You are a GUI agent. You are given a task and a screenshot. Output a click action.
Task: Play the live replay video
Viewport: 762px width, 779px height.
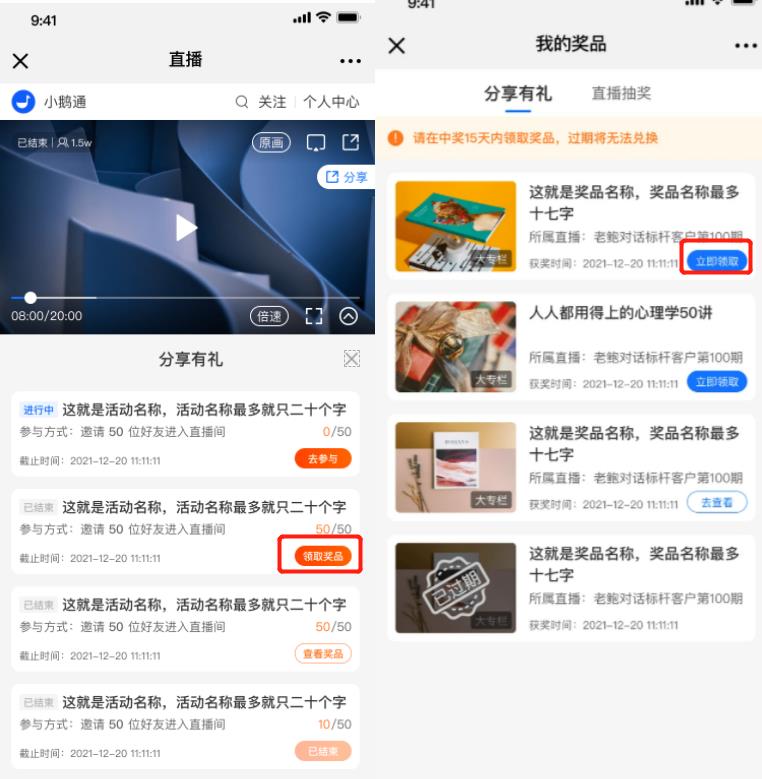coord(186,227)
